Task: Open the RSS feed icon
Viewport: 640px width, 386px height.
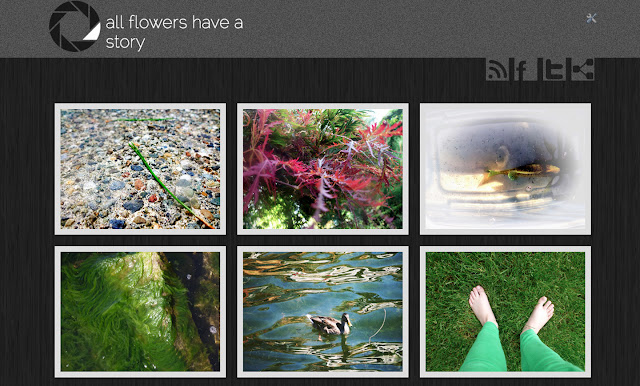Action: click(x=498, y=69)
